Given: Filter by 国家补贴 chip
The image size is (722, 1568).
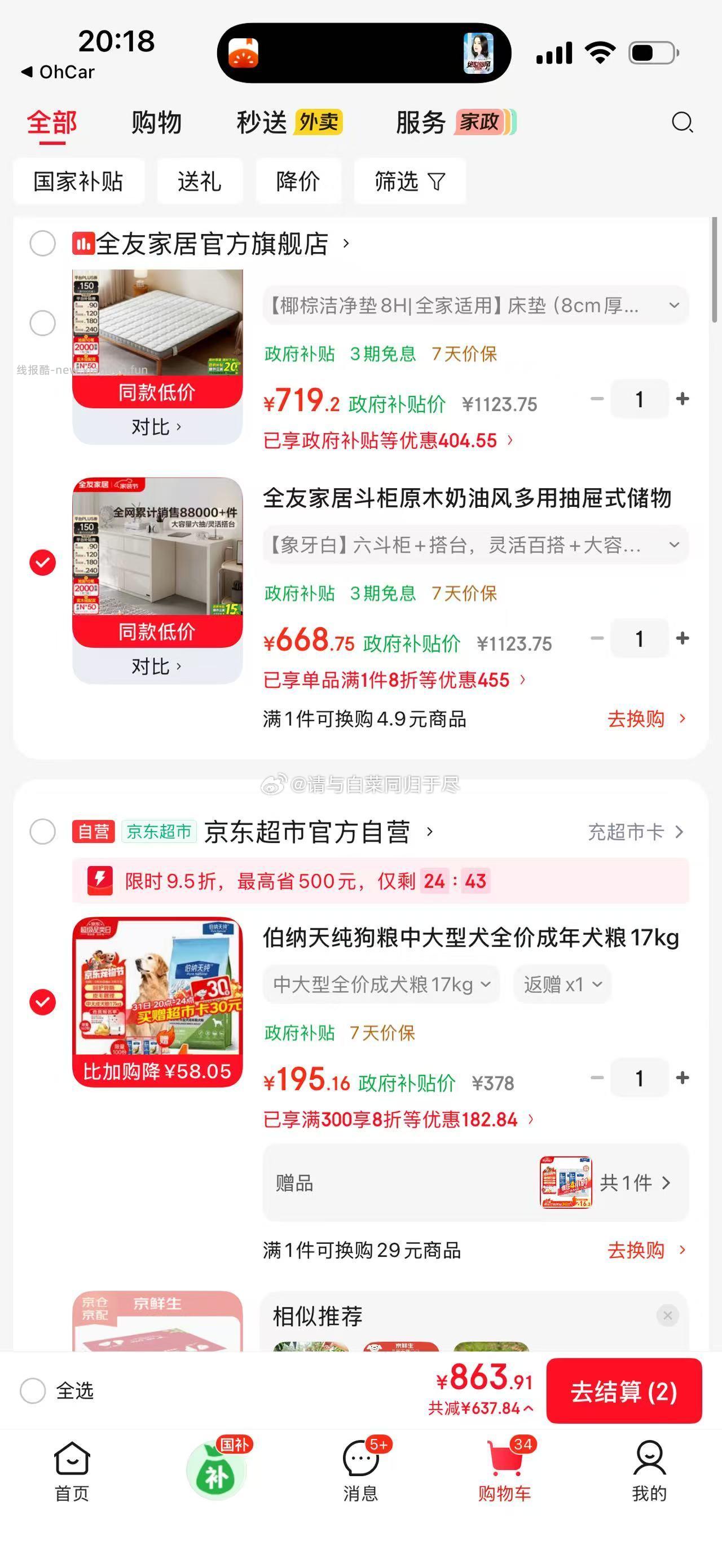Looking at the screenshot, I should (x=78, y=182).
